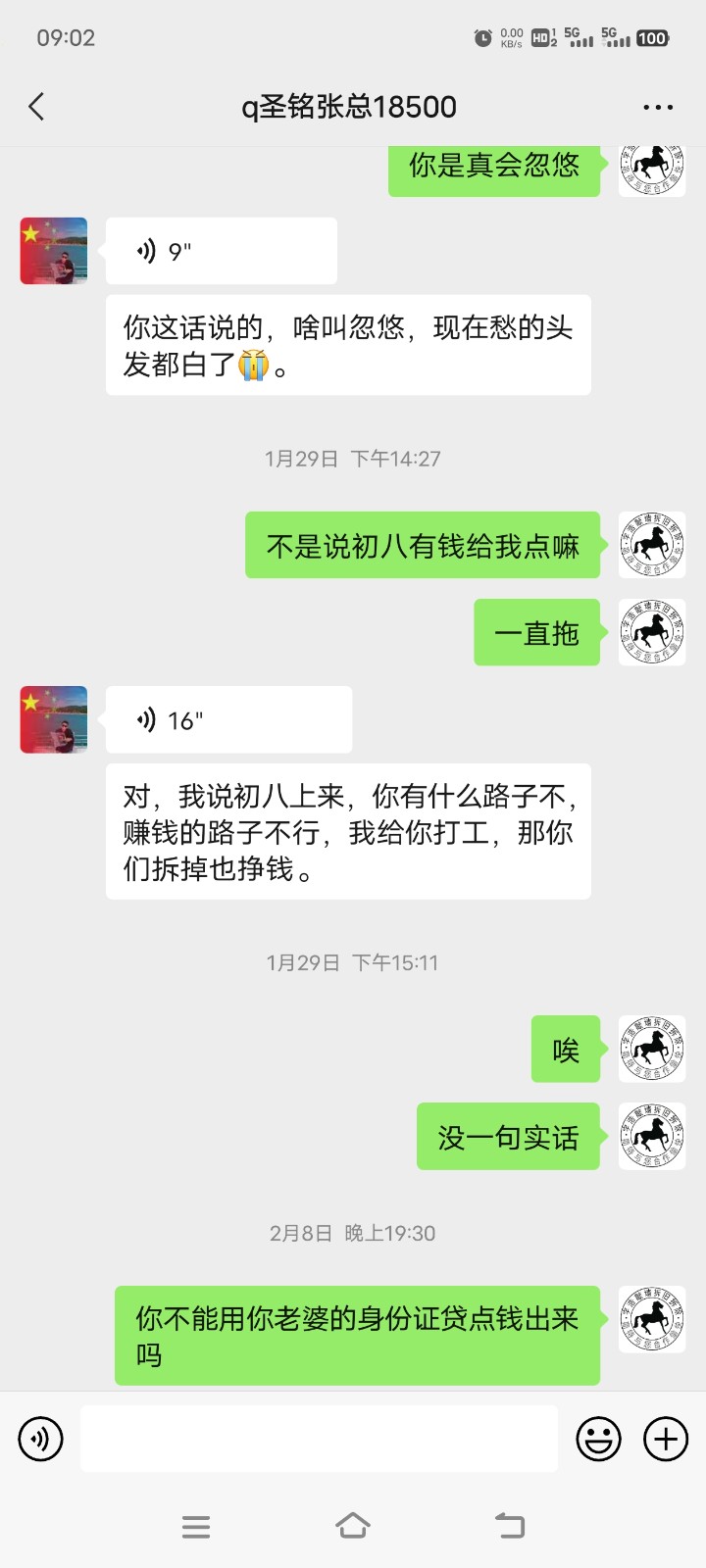
Task: Play the 9-second voice message
Action: [221, 252]
